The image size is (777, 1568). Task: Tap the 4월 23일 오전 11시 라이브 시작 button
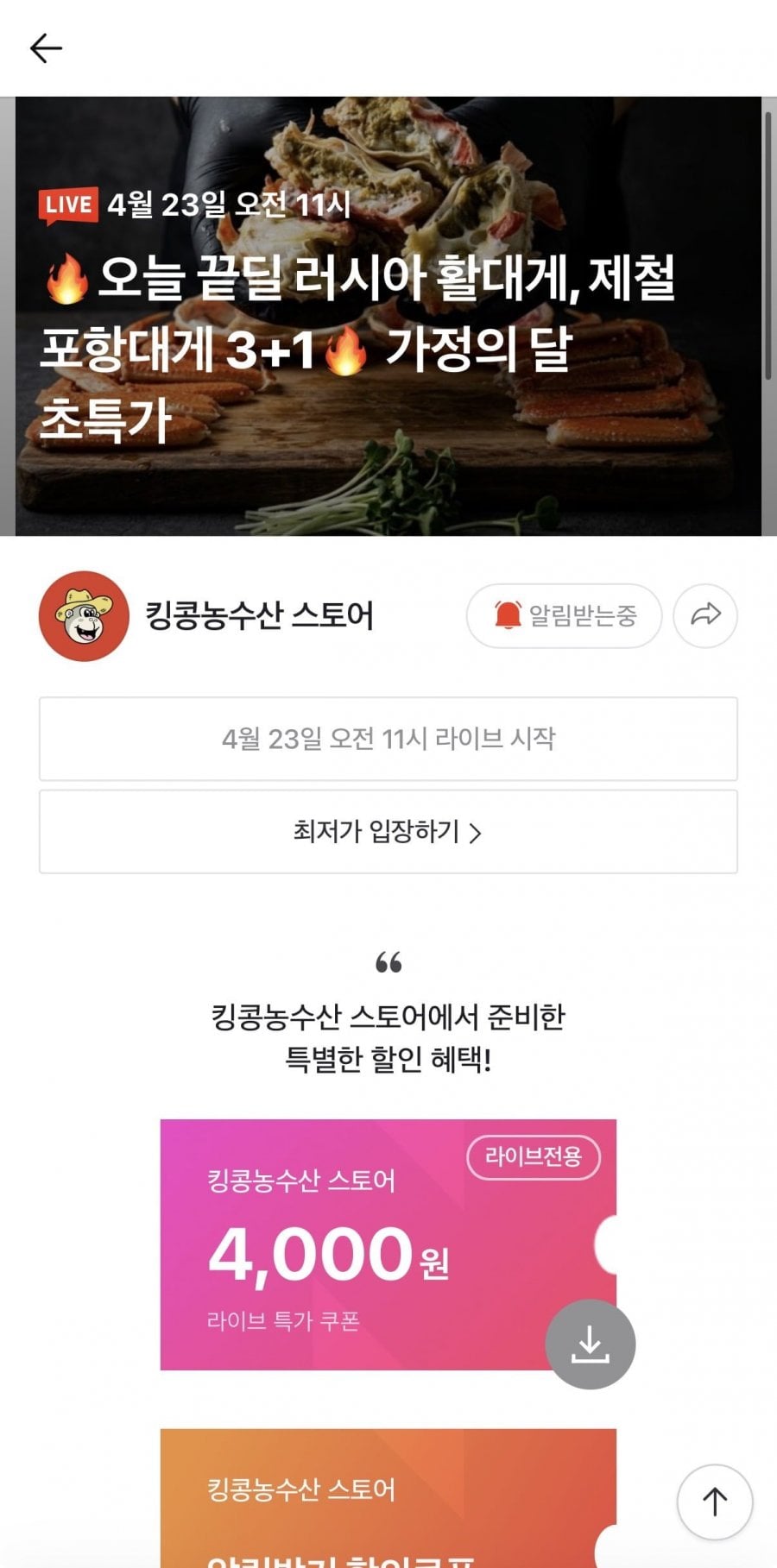click(388, 739)
